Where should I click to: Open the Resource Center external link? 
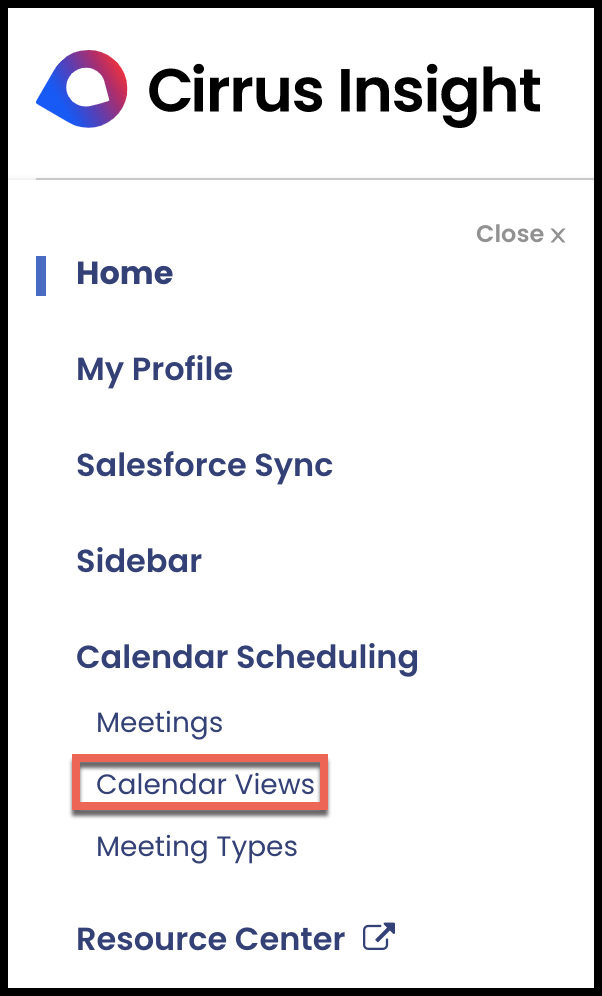pos(236,939)
